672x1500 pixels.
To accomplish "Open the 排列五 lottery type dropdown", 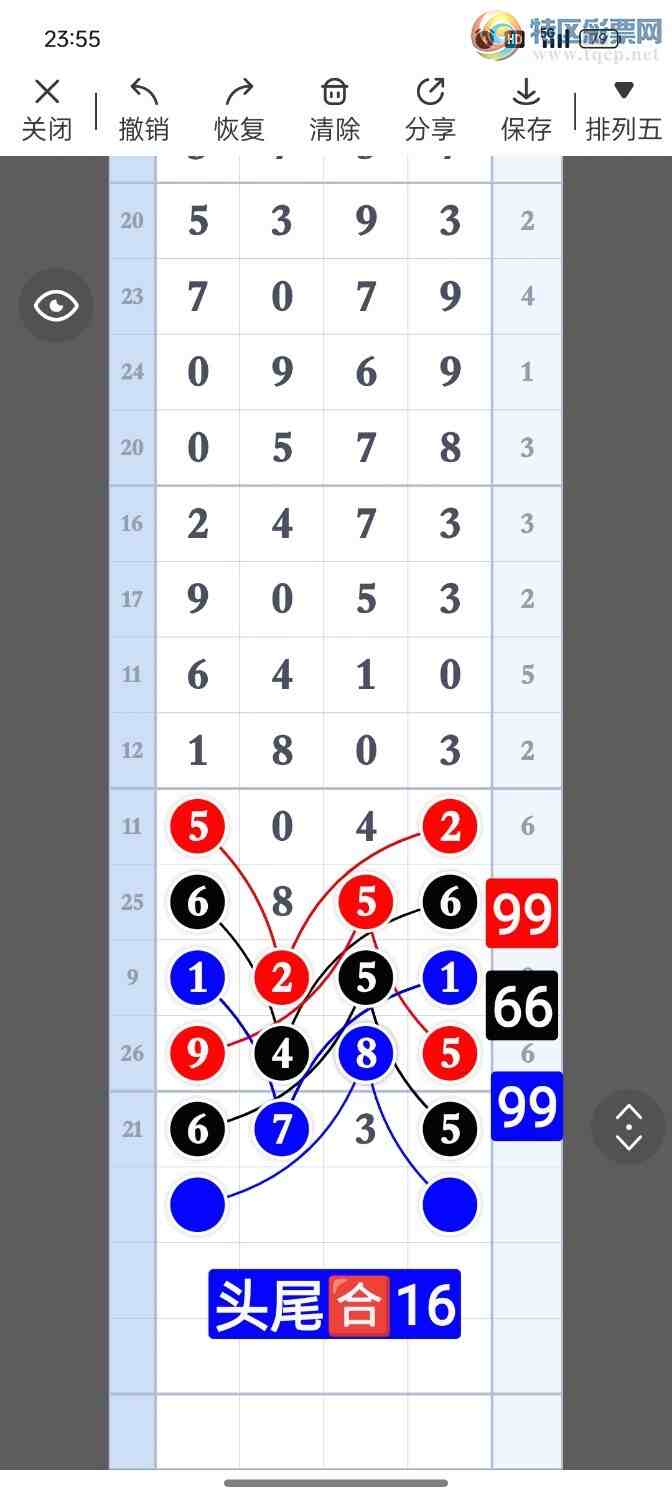I will [x=623, y=110].
